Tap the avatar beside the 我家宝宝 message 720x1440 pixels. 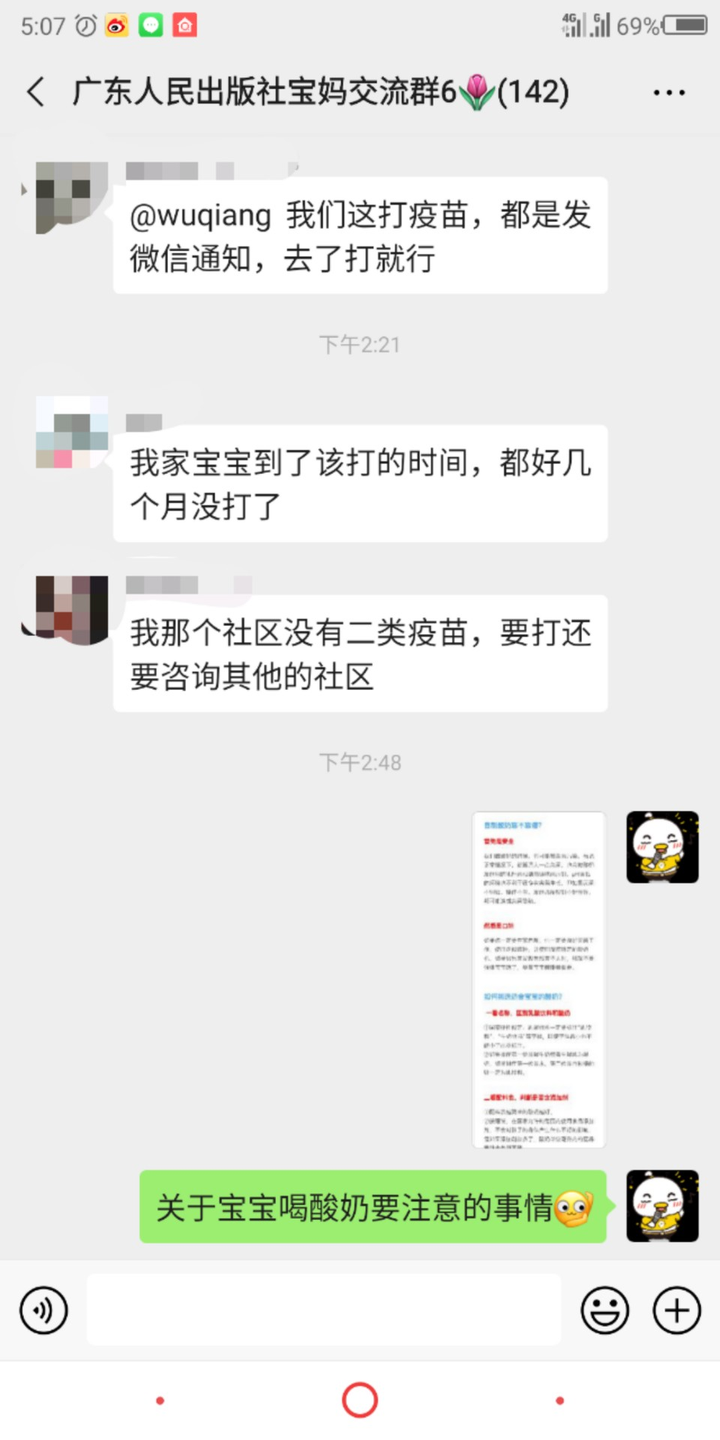point(71,432)
